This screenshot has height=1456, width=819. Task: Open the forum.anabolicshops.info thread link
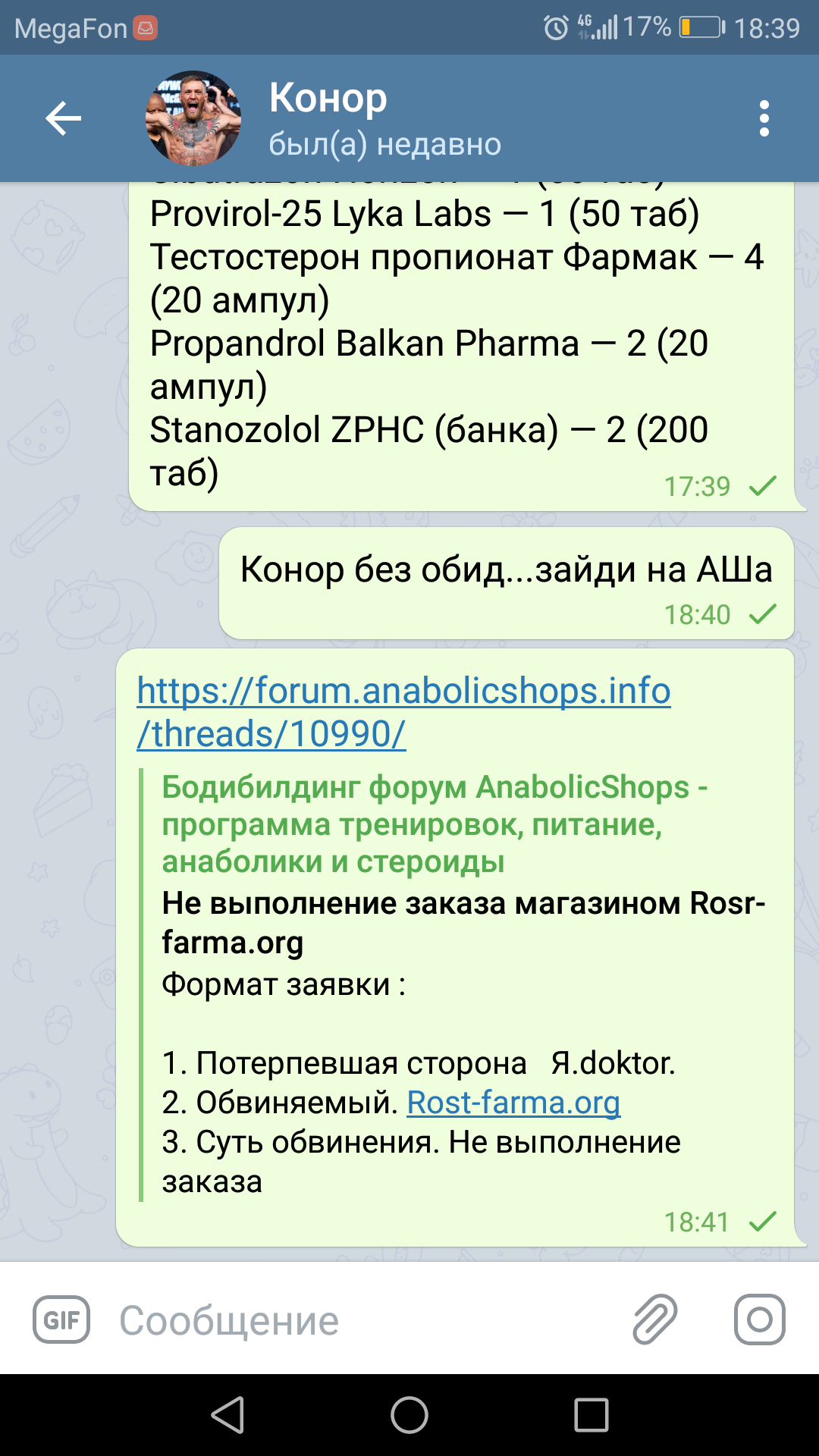point(403,711)
